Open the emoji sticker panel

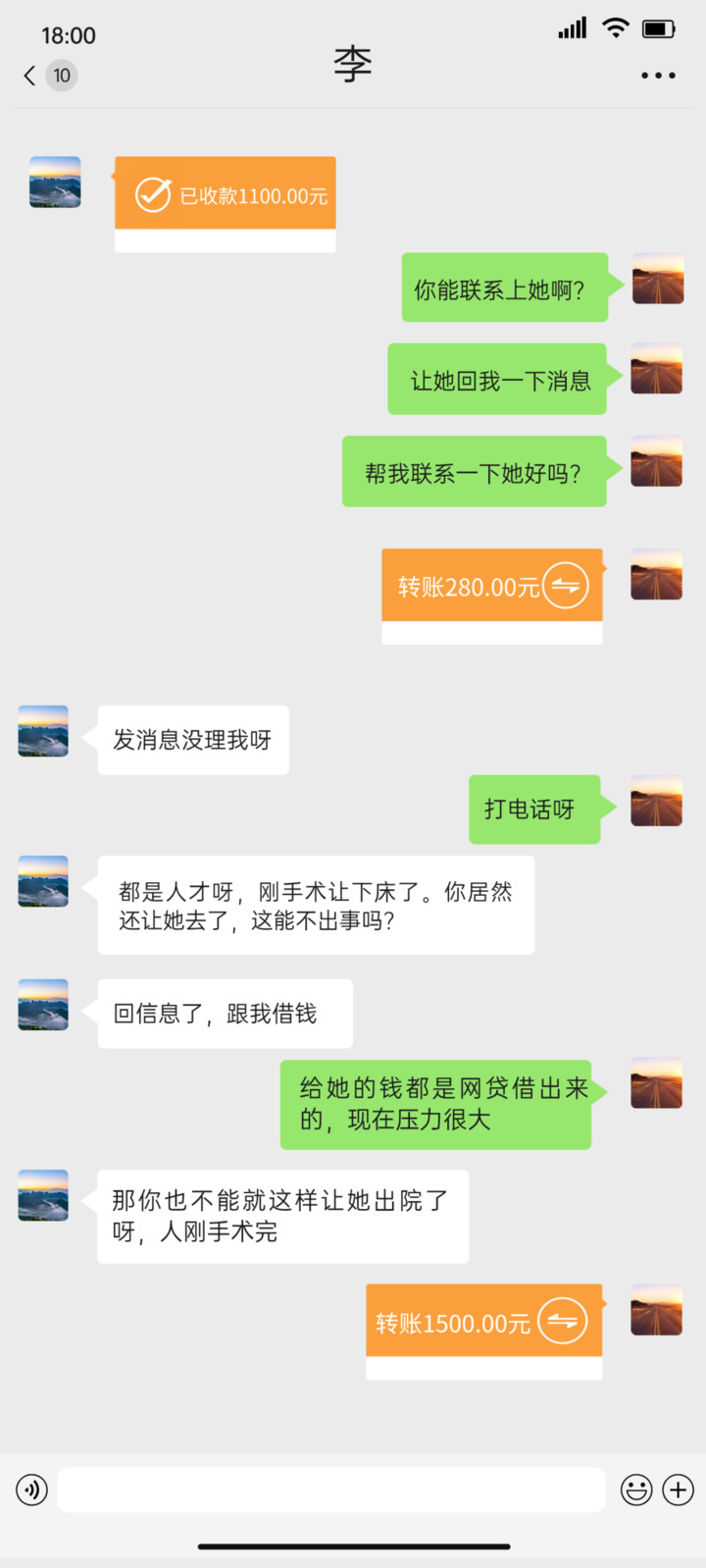pyautogui.click(x=636, y=1490)
